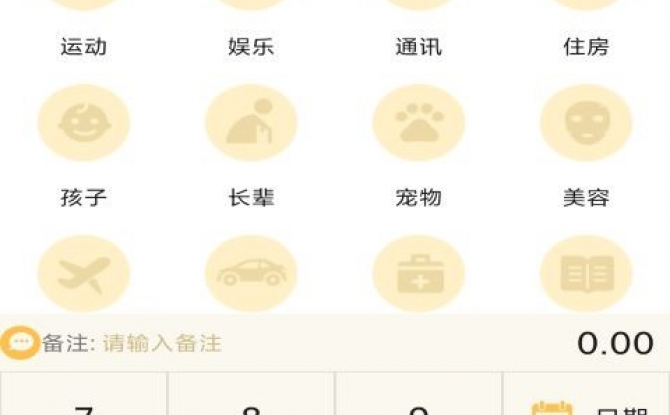The width and height of the screenshot is (670, 415).
Task: Enter digit 7 on the keypad
Action: point(84,403)
